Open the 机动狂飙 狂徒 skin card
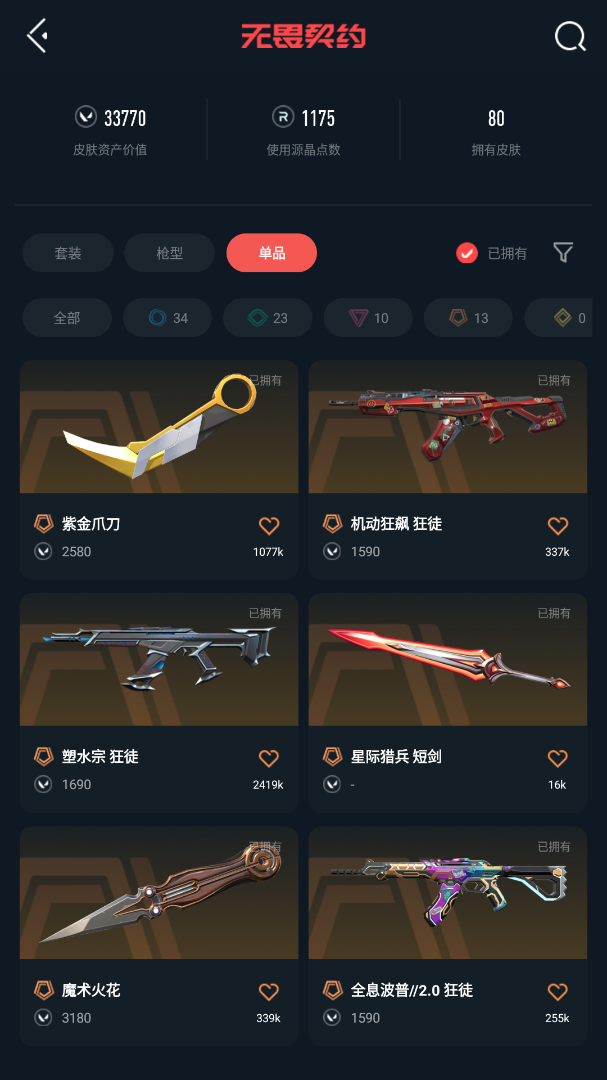This screenshot has height=1080, width=607. 448,470
